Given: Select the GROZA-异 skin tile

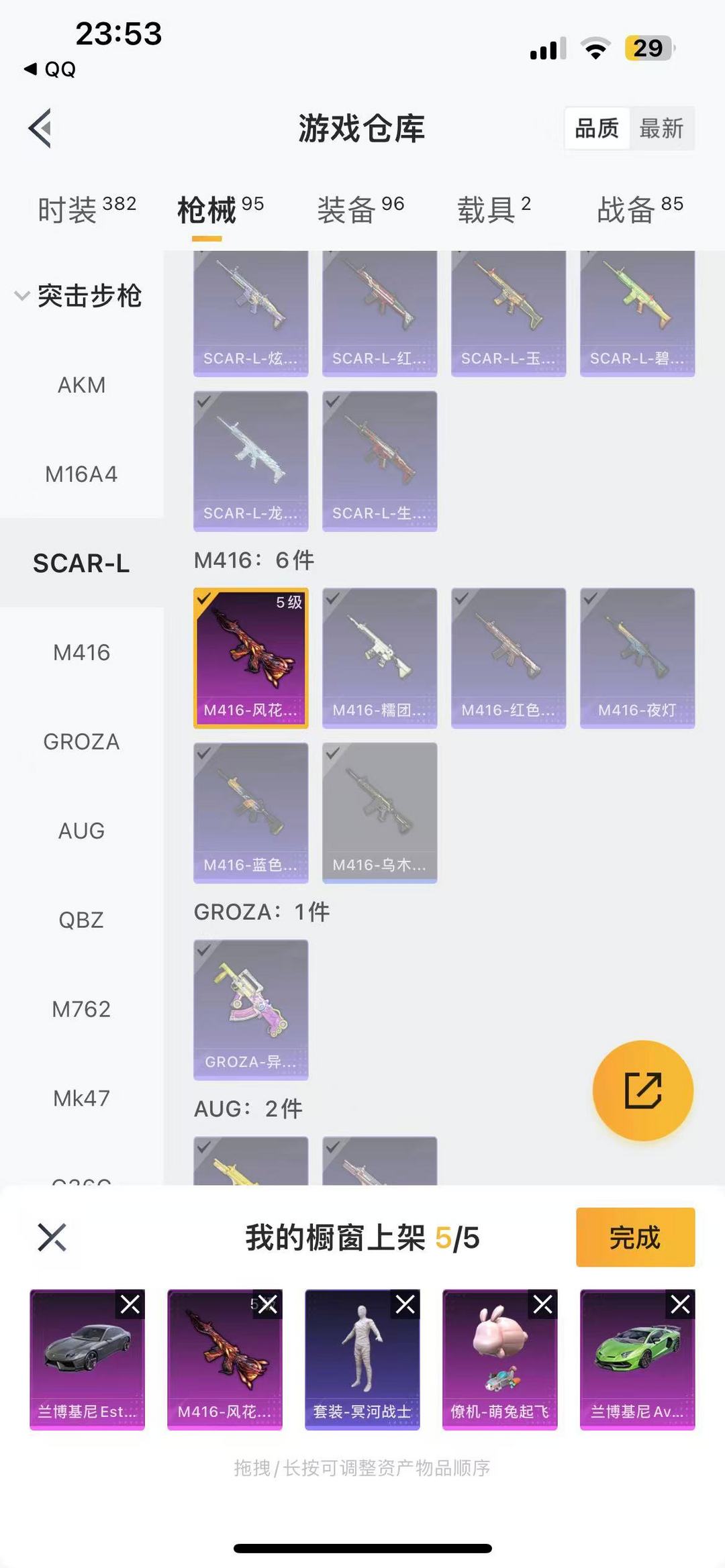Looking at the screenshot, I should (x=250, y=1009).
